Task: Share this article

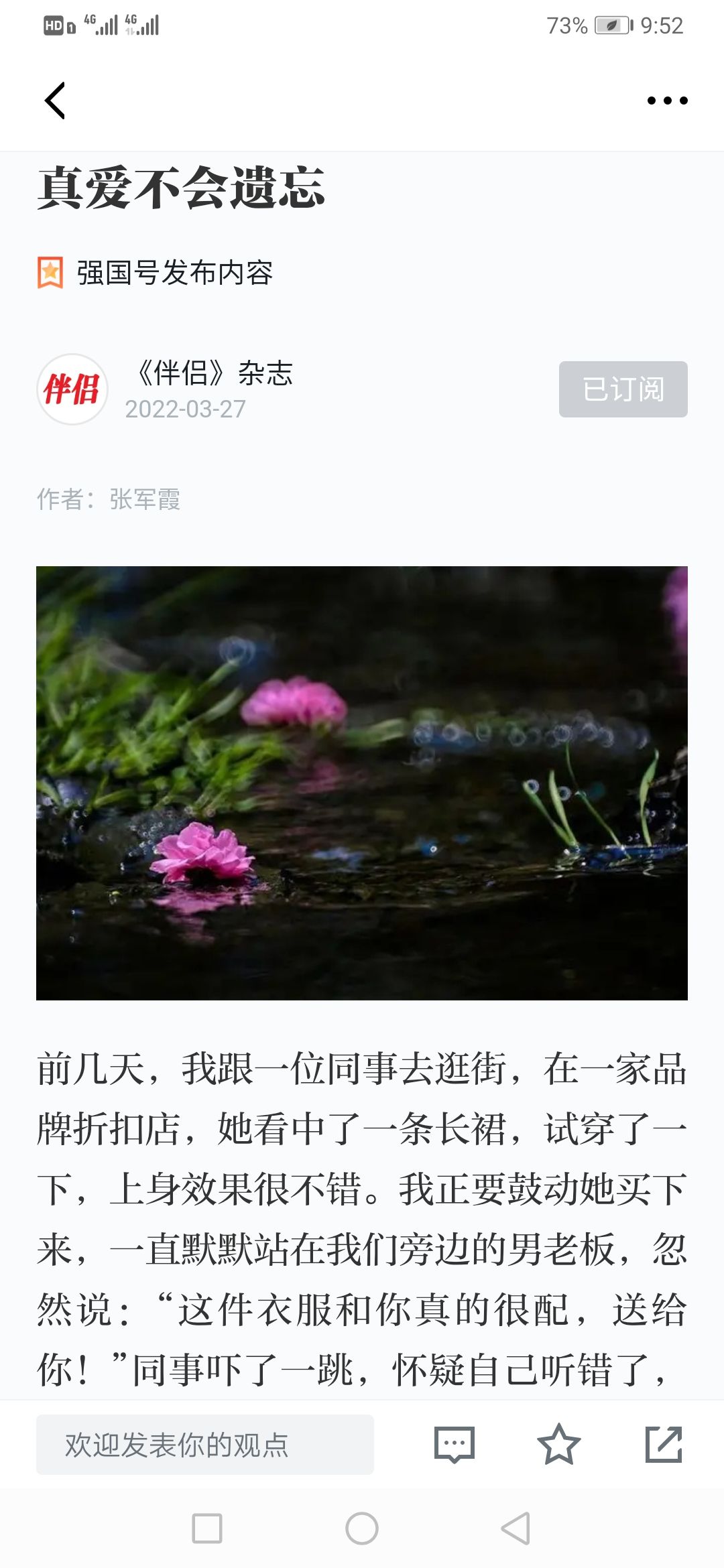Action: point(663,1445)
